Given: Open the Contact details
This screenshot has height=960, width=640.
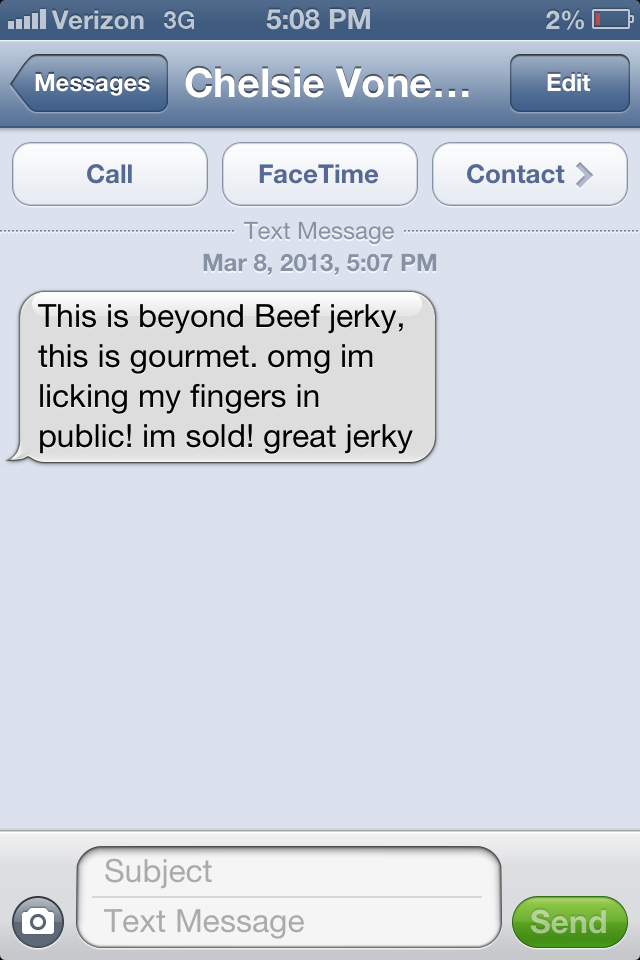Looking at the screenshot, I should 529,175.
